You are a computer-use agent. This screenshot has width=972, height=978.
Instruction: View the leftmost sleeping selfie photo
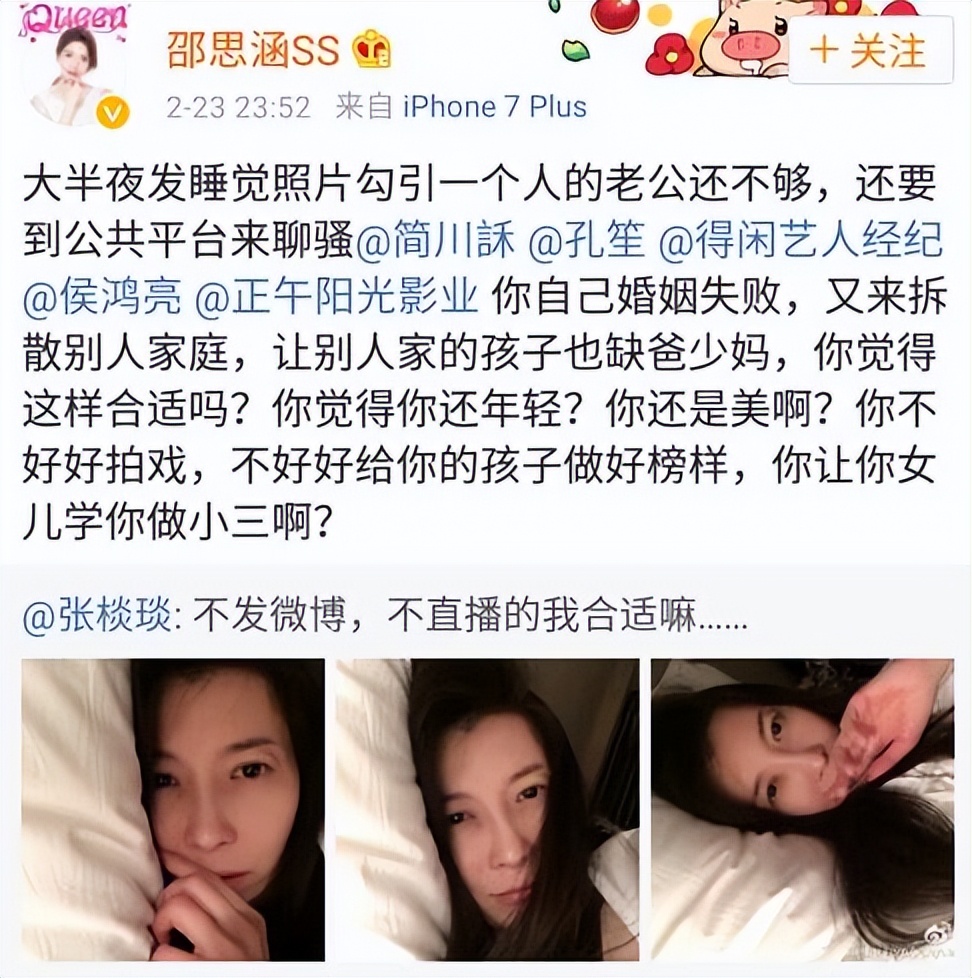coord(175,810)
